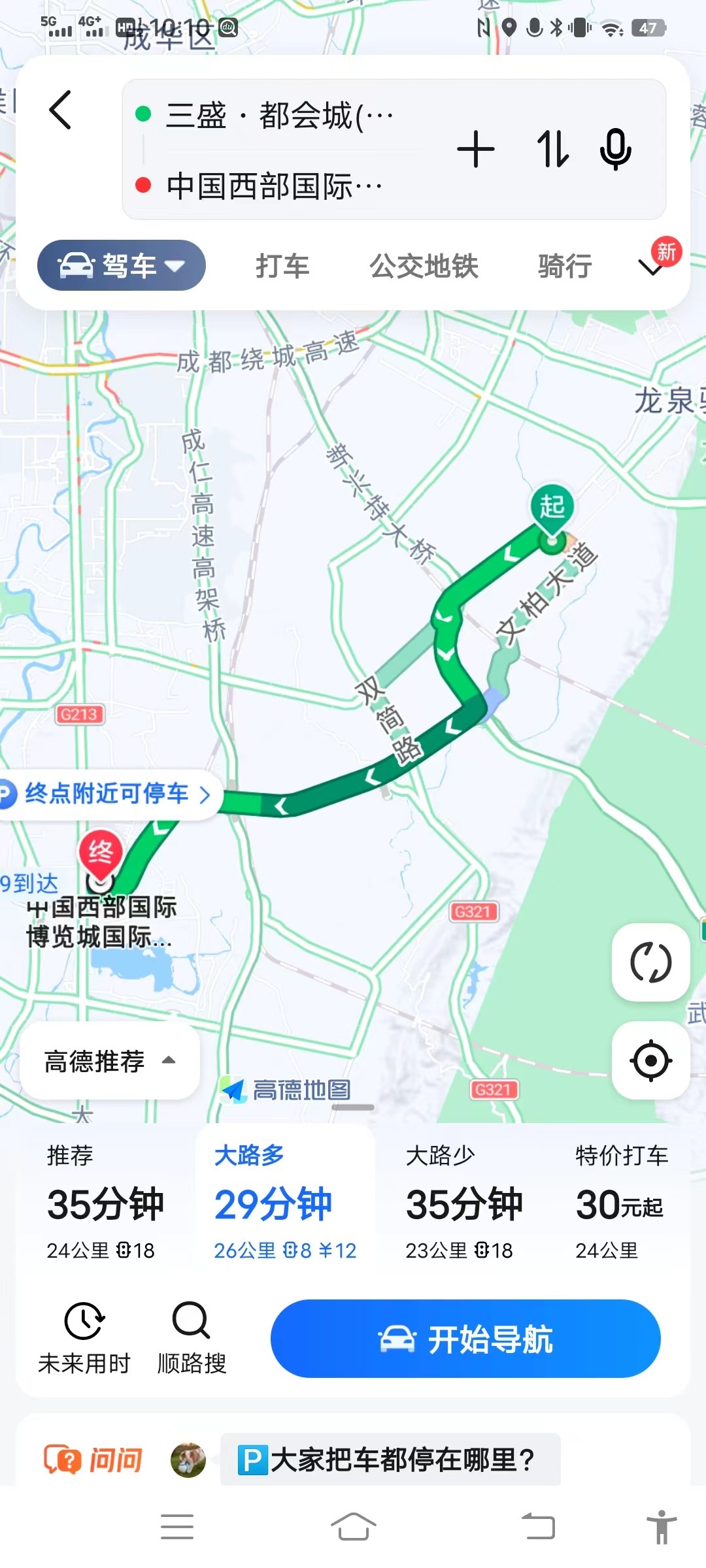Image resolution: width=706 pixels, height=1568 pixels.
Task: Open 终点附近可停车 parking info
Action: (x=108, y=794)
